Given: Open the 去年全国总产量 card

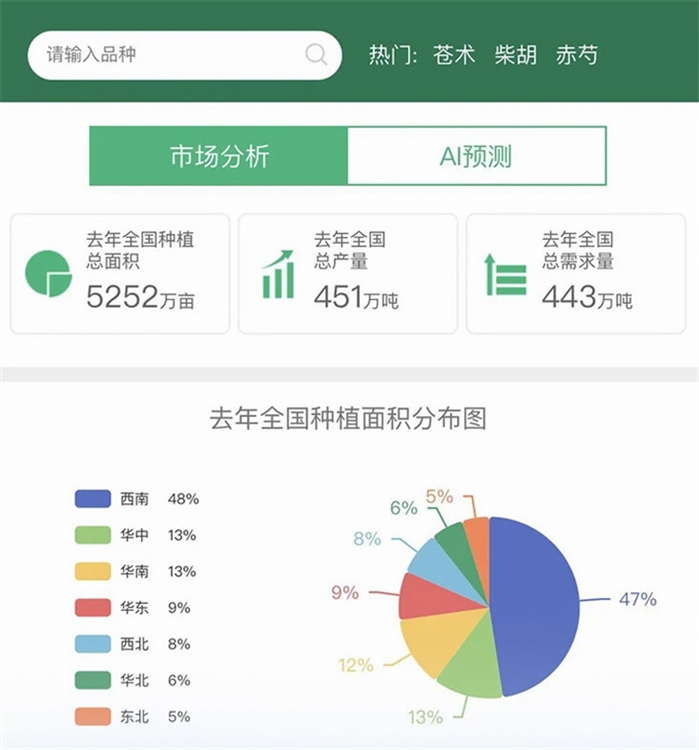Looking at the screenshot, I should (x=348, y=274).
